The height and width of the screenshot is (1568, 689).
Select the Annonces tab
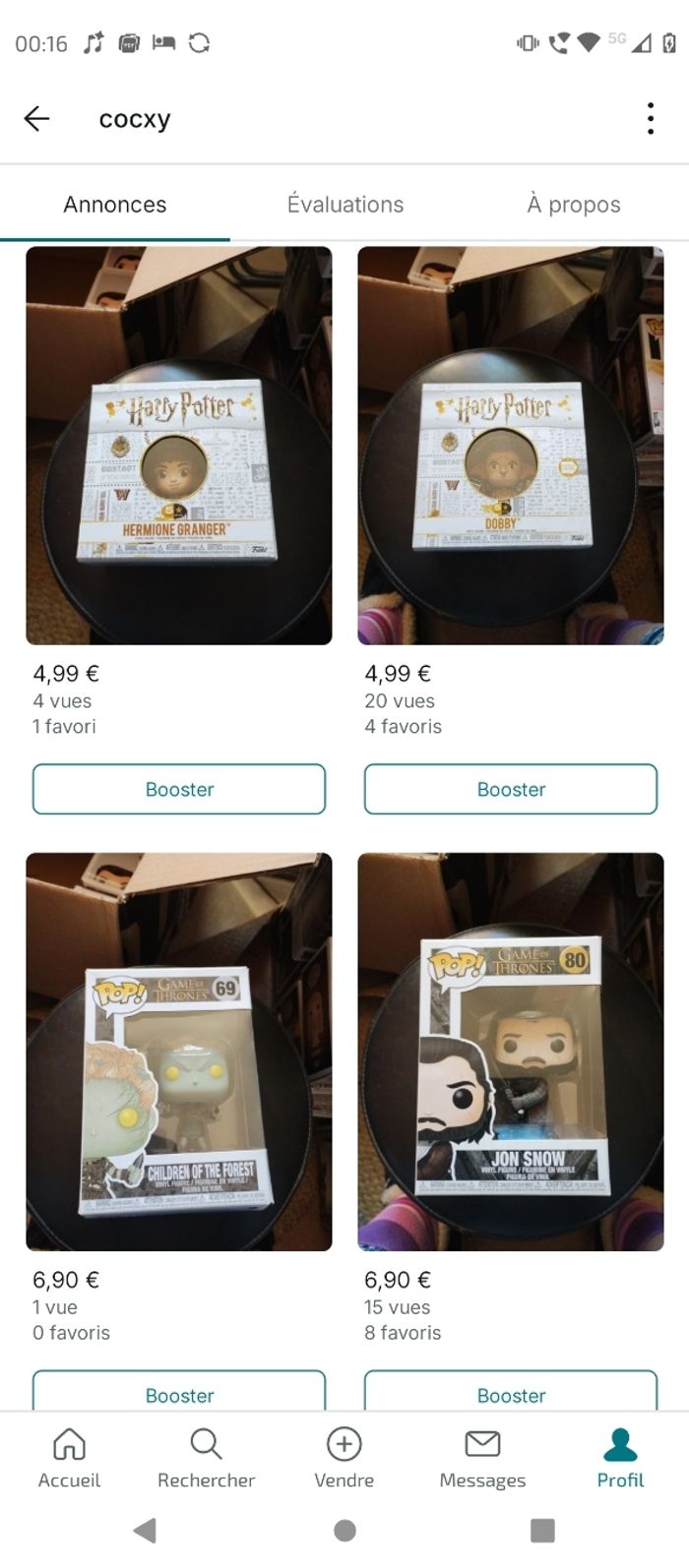point(115,205)
